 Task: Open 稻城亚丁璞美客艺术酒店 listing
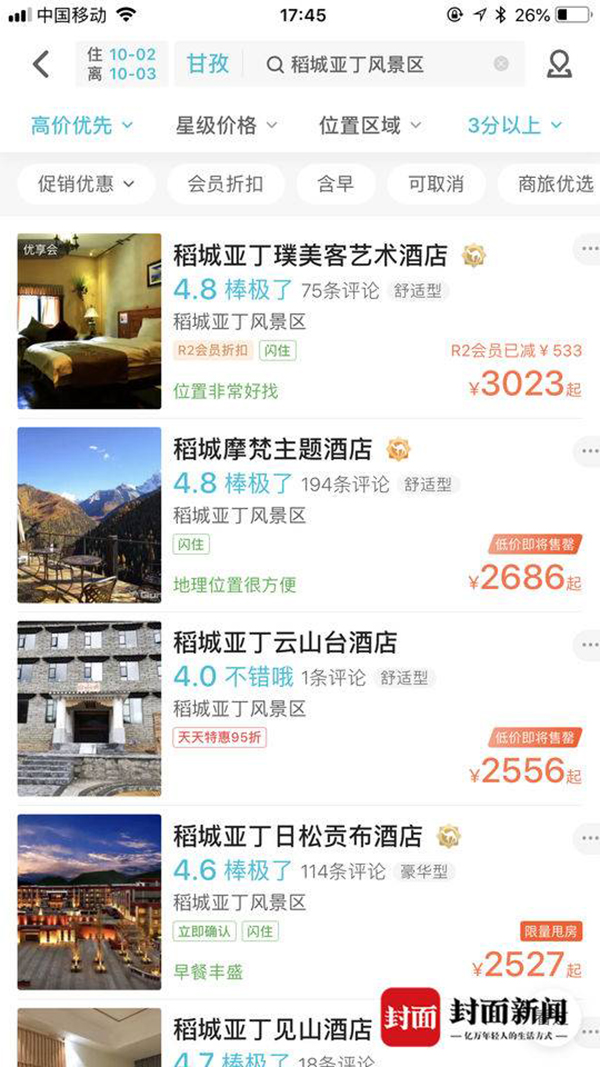pos(310,255)
